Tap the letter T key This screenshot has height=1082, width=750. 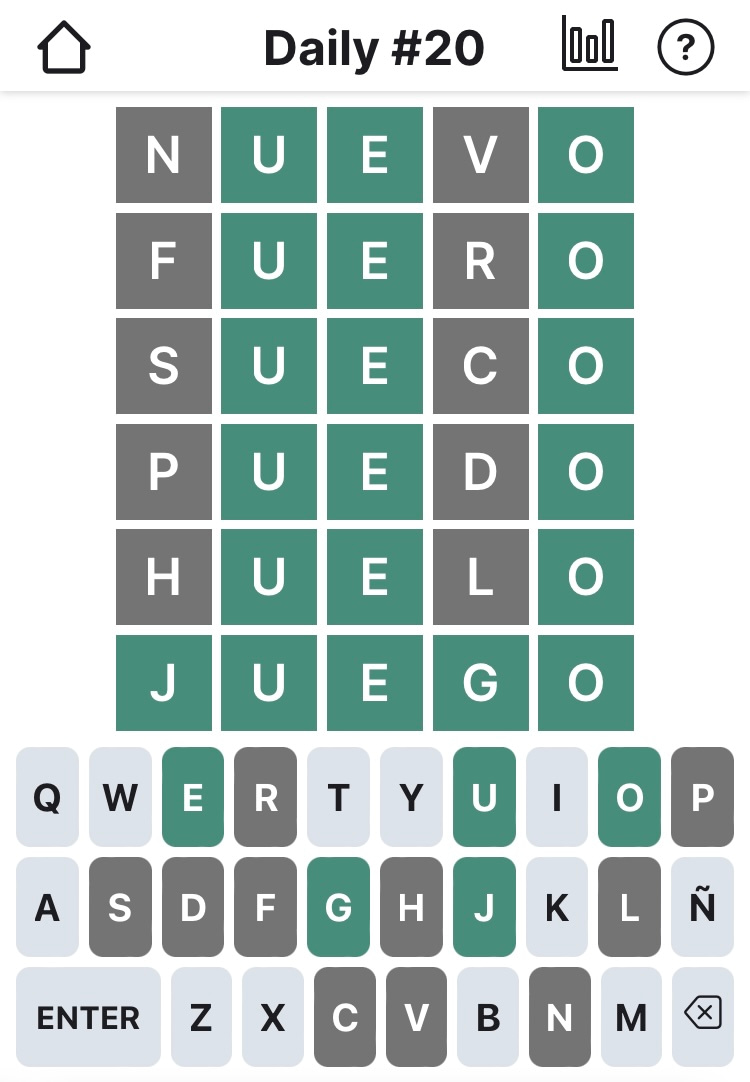(338, 797)
